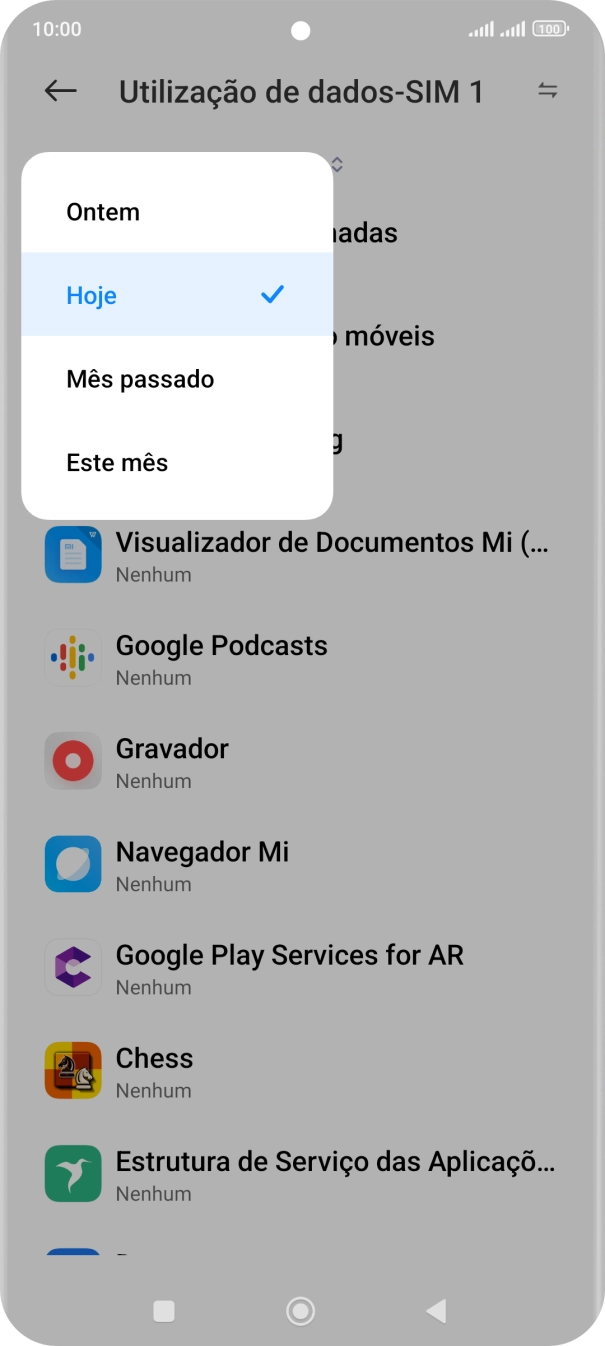Screen dimensions: 605x1346
Task: Select Mês passado period
Action: click(176, 379)
